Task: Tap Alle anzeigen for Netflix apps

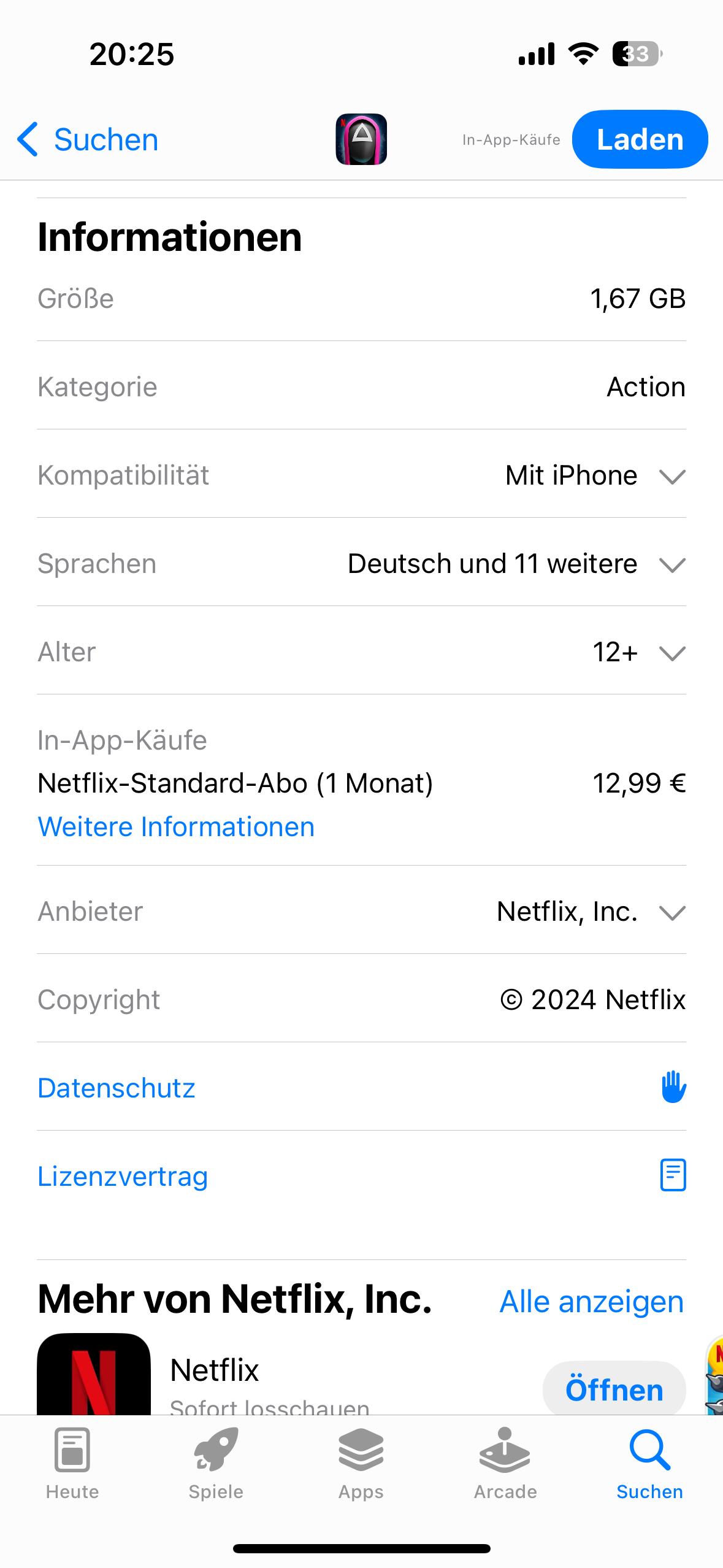Action: [x=591, y=1302]
